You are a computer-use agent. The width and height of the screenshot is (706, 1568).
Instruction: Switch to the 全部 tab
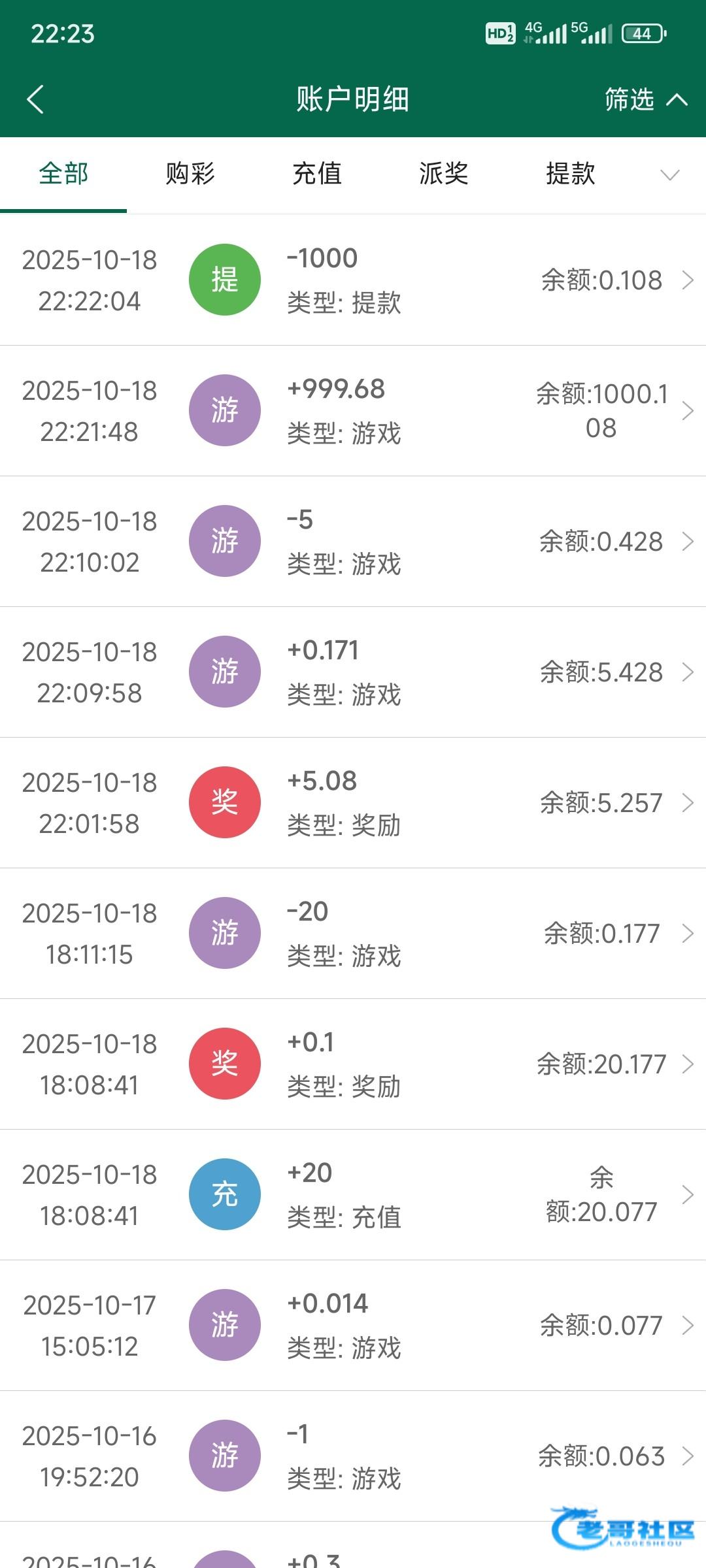coord(63,174)
